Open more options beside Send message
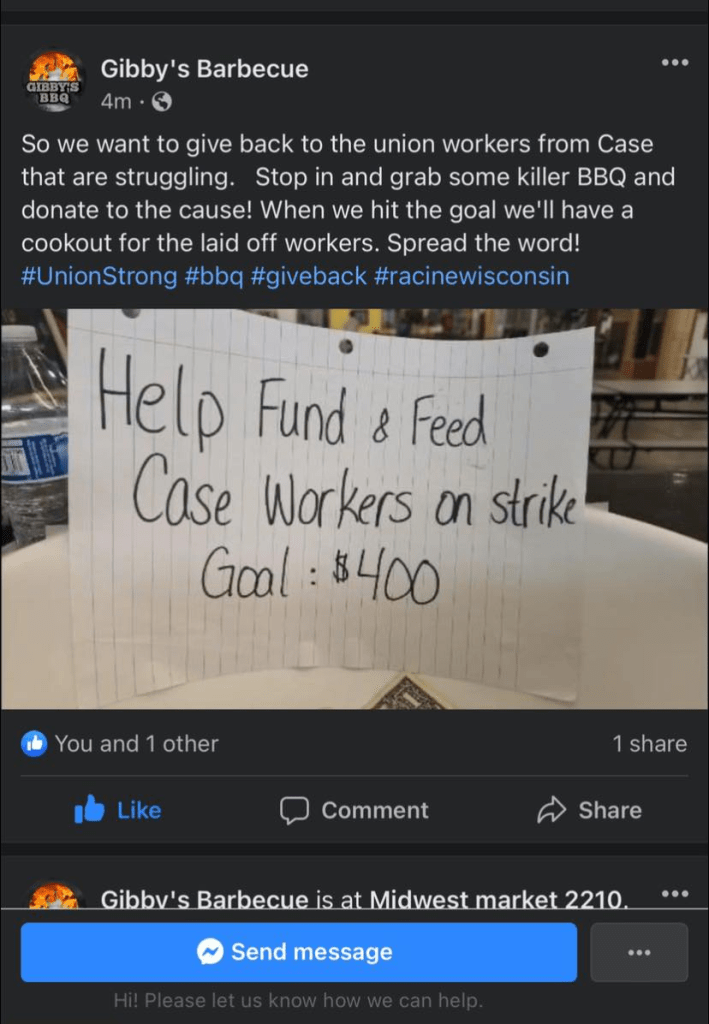The image size is (709, 1024). point(639,952)
